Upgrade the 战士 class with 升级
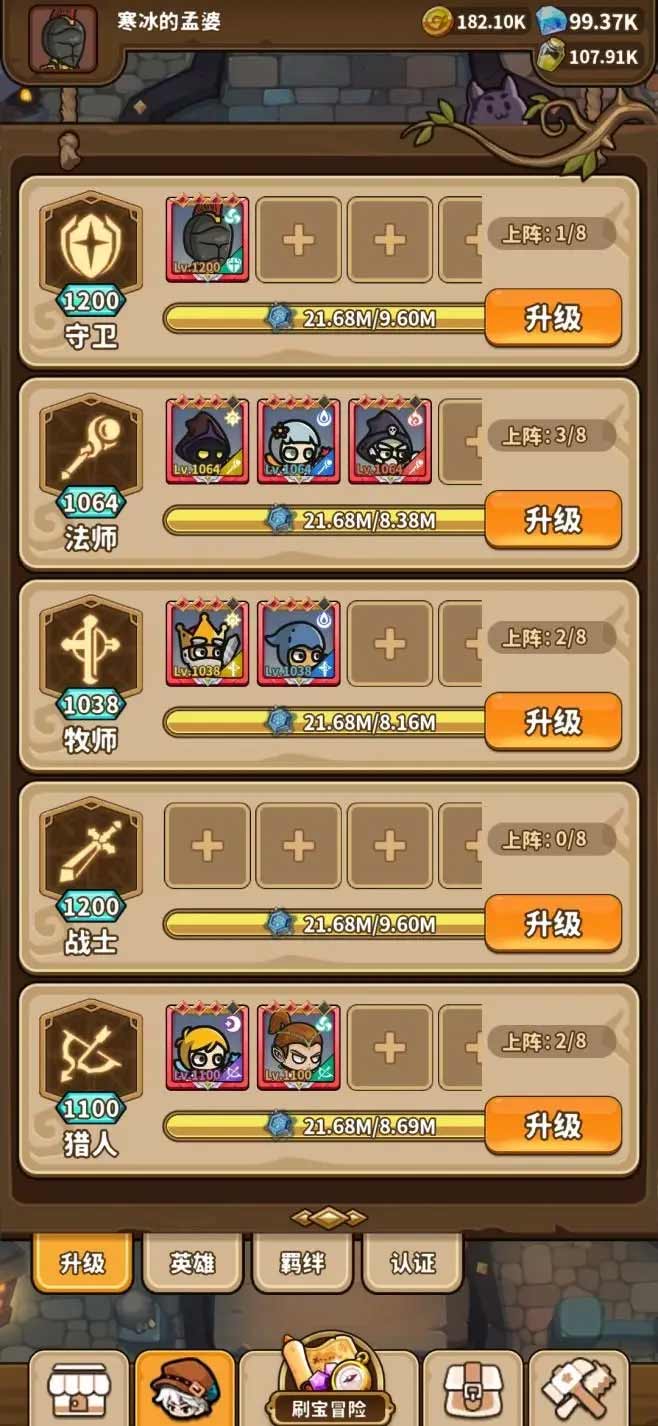Image resolution: width=658 pixels, height=1426 pixels. (553, 923)
